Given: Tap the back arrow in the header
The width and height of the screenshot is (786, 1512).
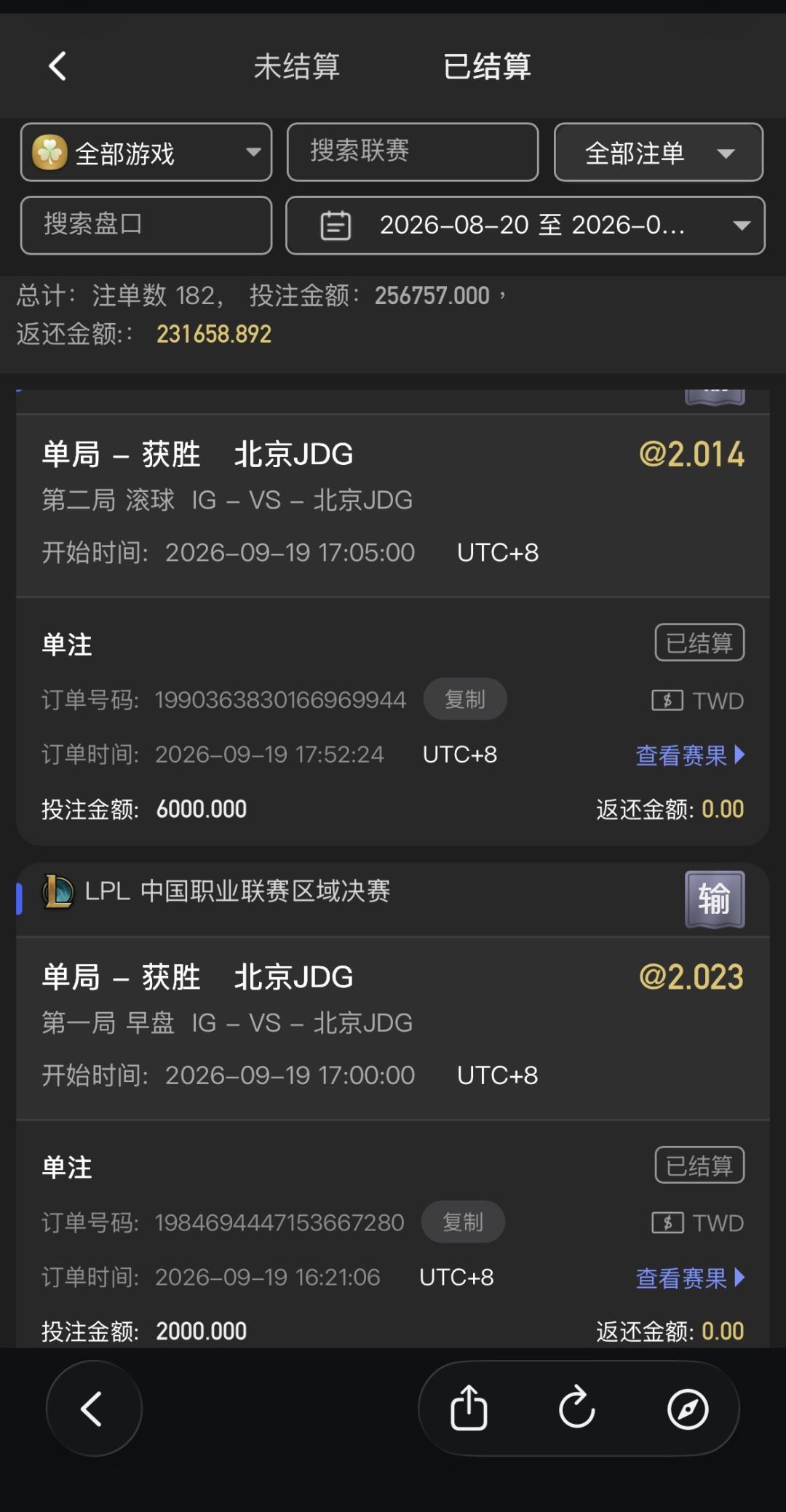Looking at the screenshot, I should (x=57, y=66).
